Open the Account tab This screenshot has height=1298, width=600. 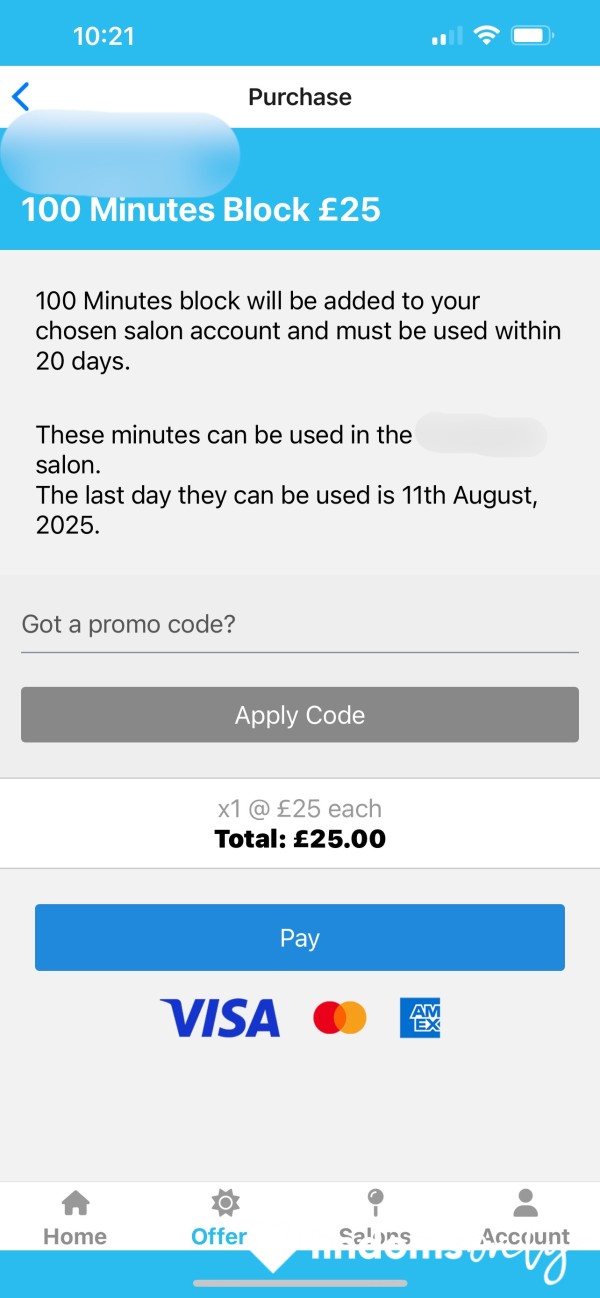pos(525,1218)
